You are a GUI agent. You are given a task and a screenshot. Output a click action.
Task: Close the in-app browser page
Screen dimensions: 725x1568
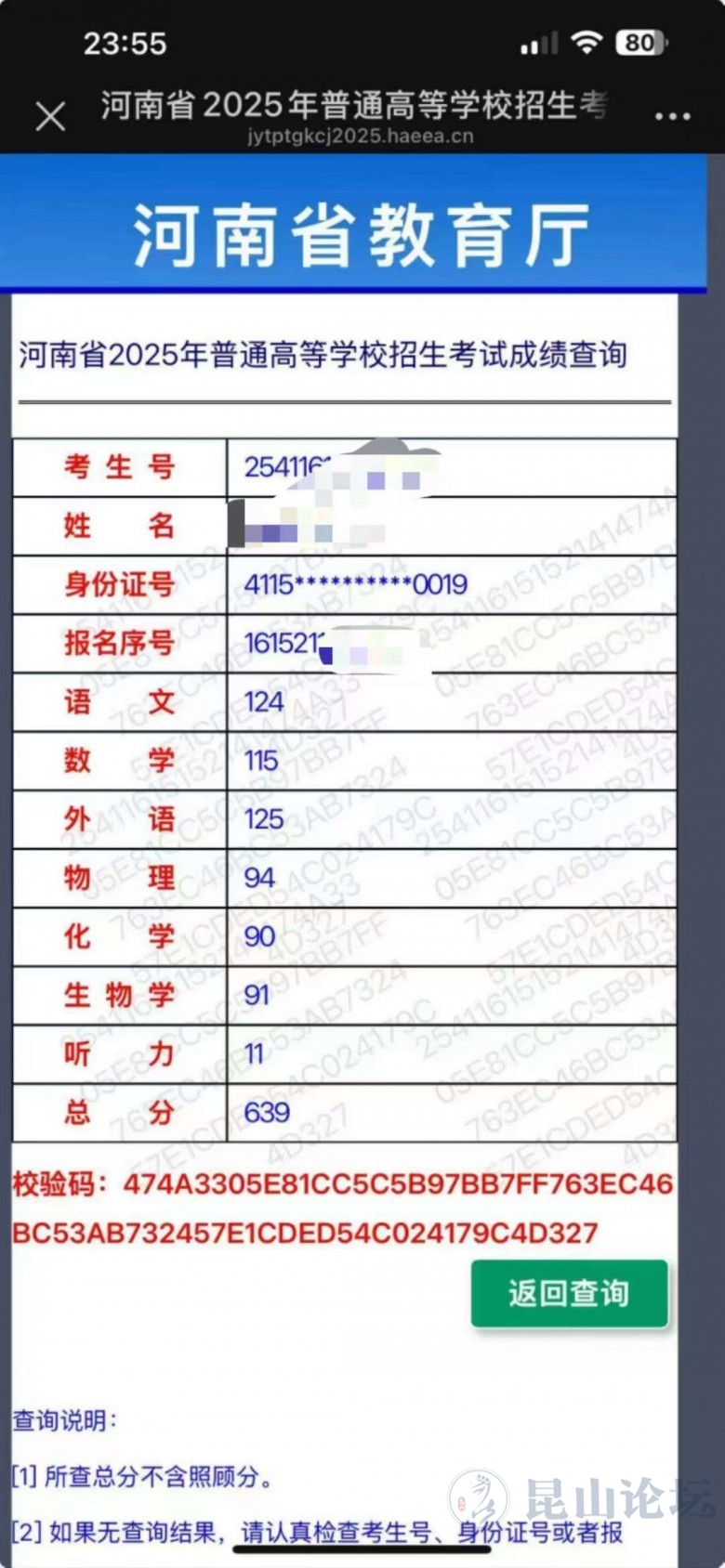[x=50, y=117]
